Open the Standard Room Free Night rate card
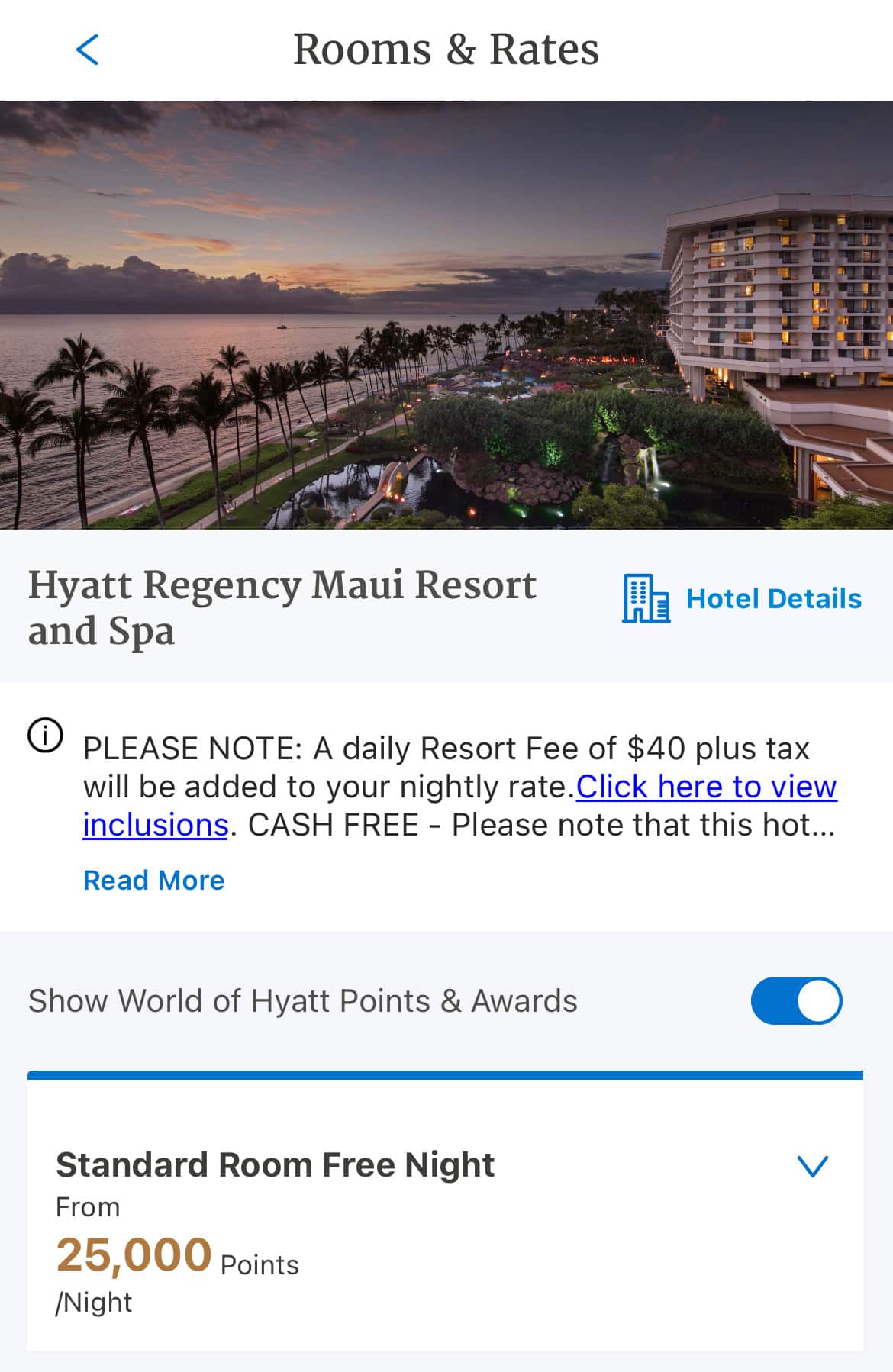The width and height of the screenshot is (893, 1372). pyautogui.click(x=446, y=1221)
